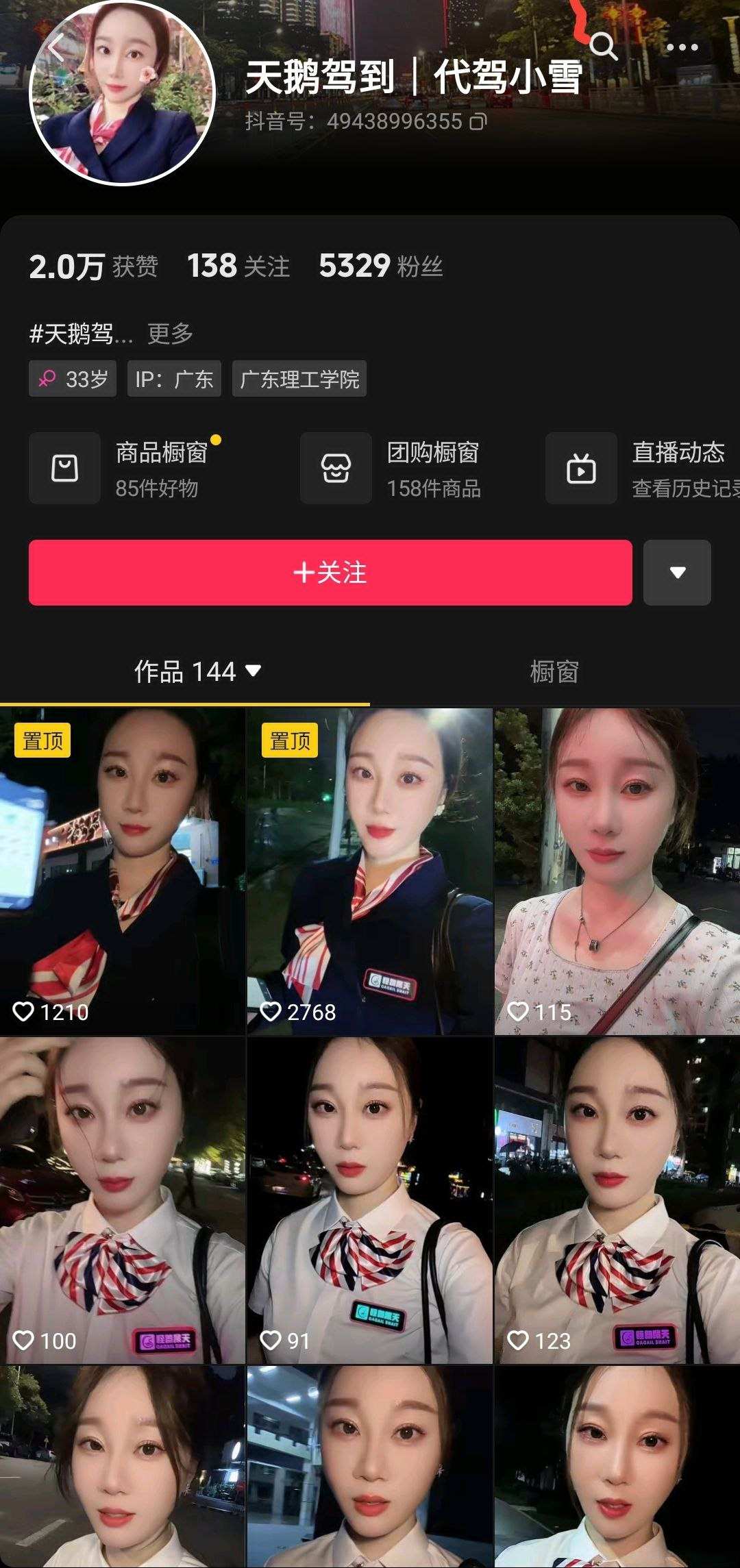Expand the dropdown arrow beside the follow button

[677, 573]
